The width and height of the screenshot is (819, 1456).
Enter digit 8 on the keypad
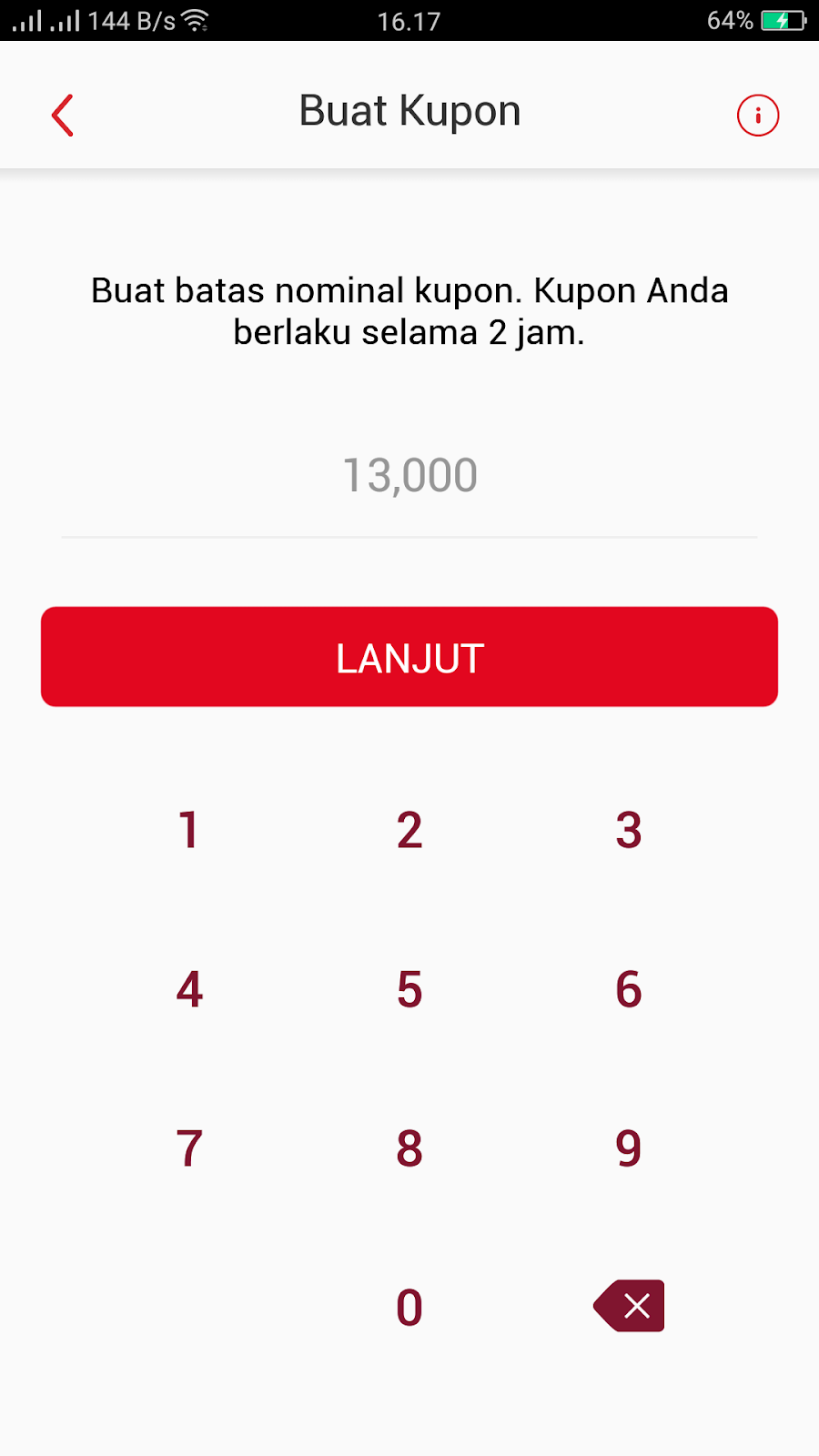click(409, 1148)
